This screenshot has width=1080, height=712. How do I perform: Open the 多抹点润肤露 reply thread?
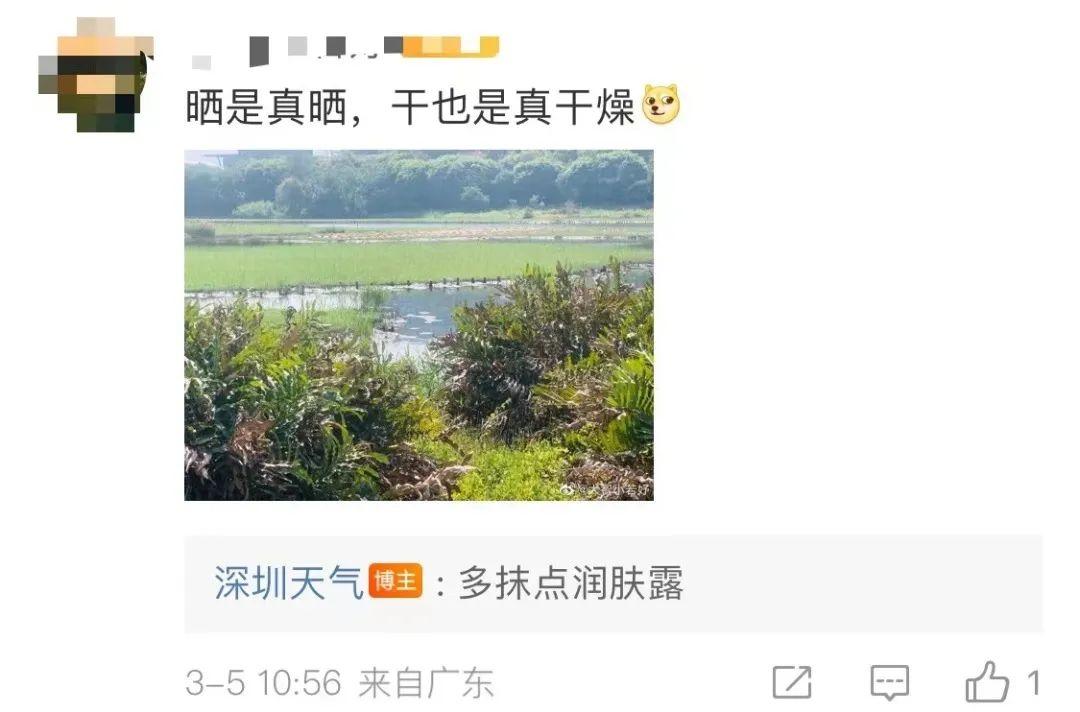pos(571,583)
